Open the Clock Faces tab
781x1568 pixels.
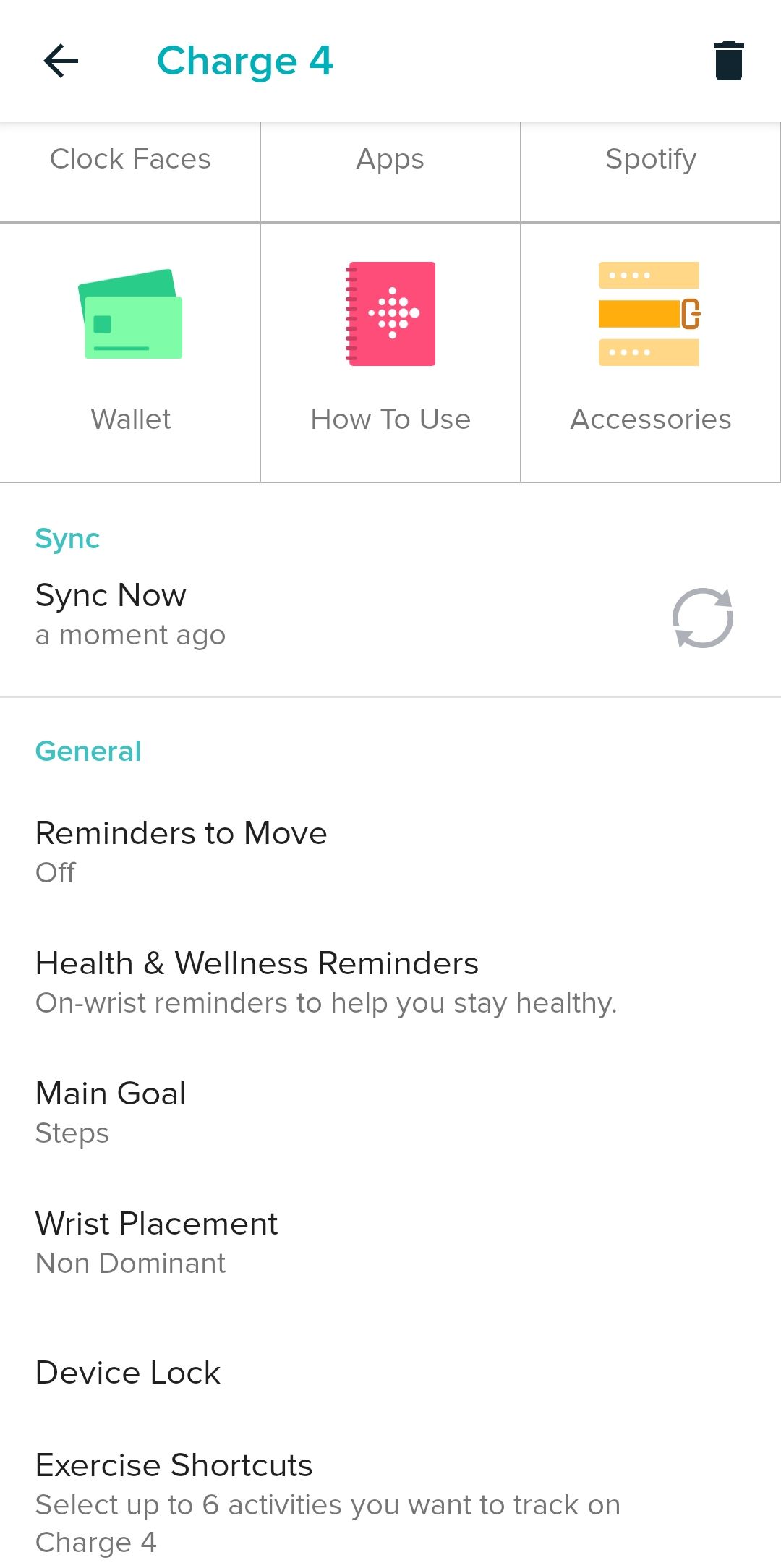click(x=130, y=159)
